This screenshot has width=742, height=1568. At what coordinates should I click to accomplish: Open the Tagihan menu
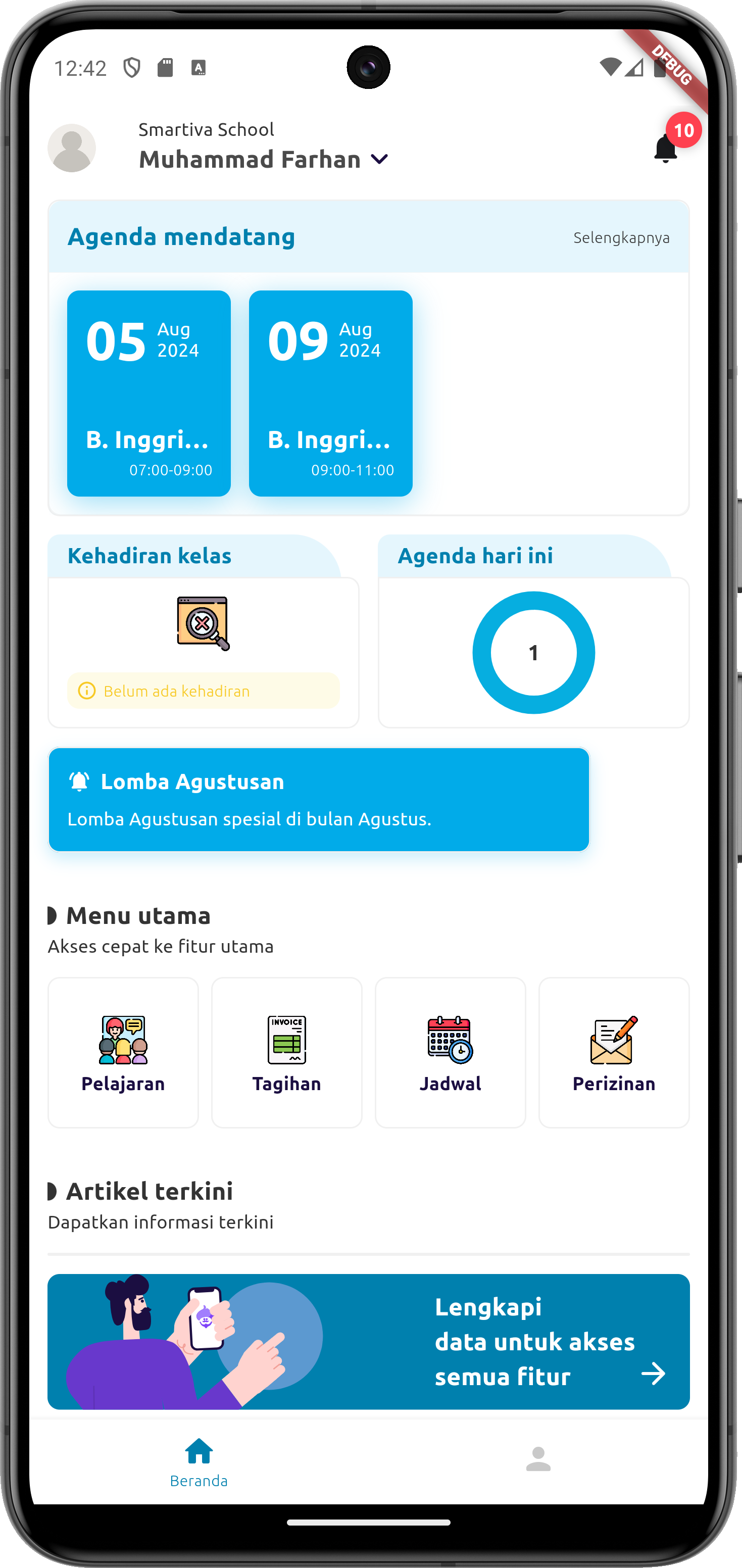coord(287,1052)
